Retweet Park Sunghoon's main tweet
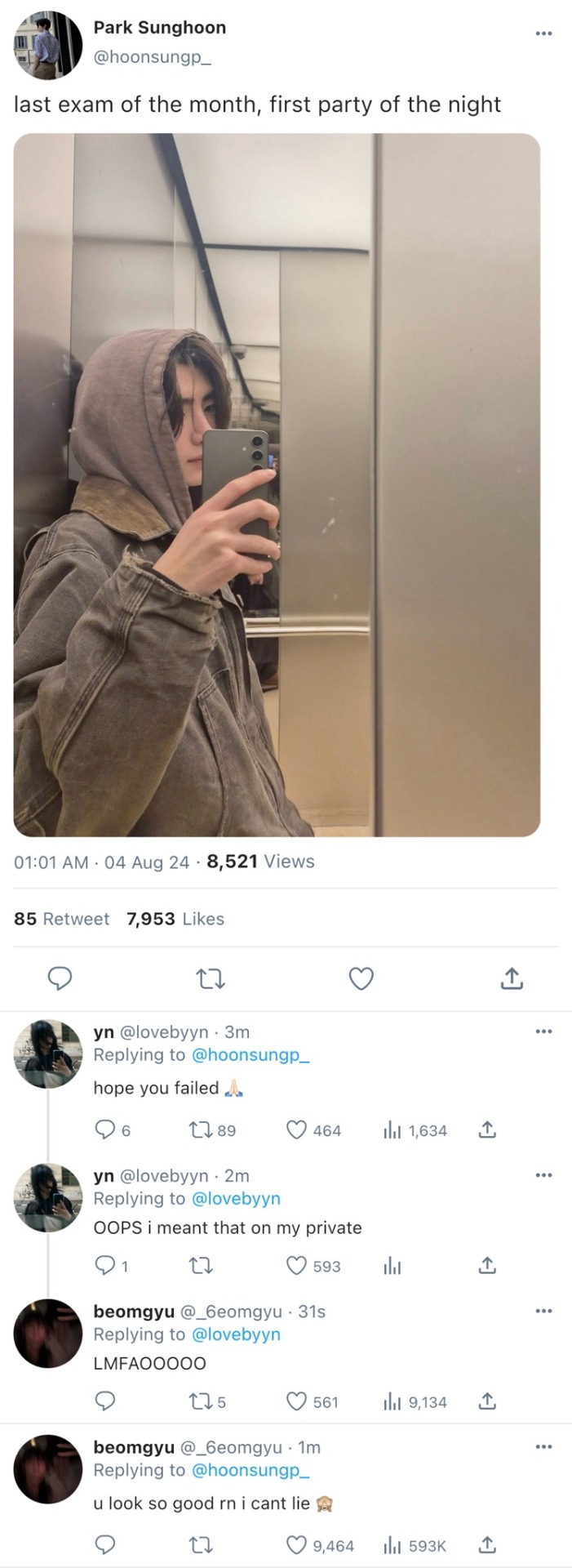This screenshot has height=1568, width=572. tap(211, 978)
